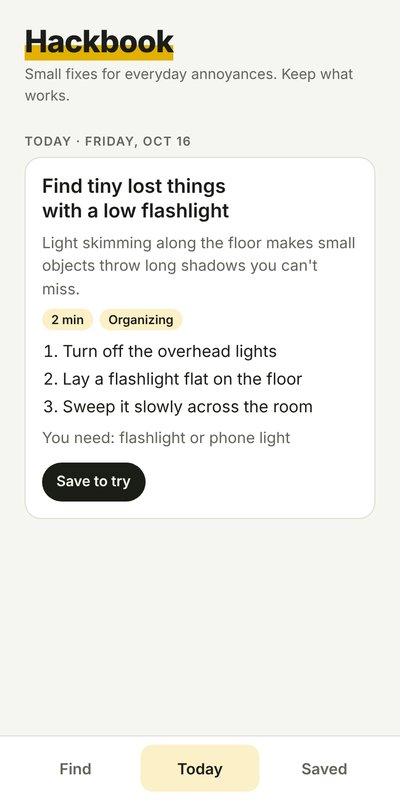This screenshot has height=800, width=400.
Task: Save the flashlight hack to try
Action: coord(93,482)
